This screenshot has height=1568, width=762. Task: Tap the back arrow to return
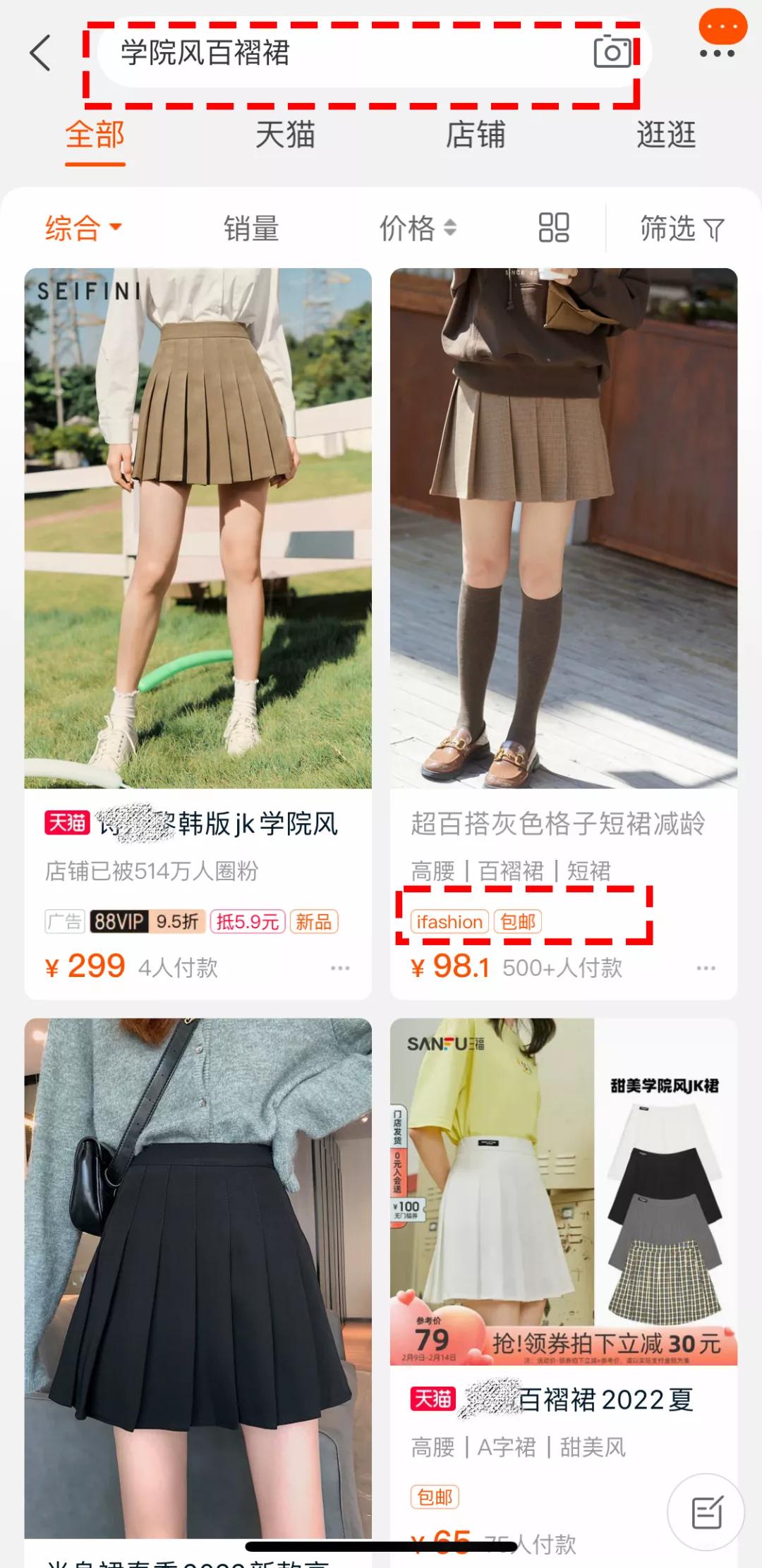[40, 53]
